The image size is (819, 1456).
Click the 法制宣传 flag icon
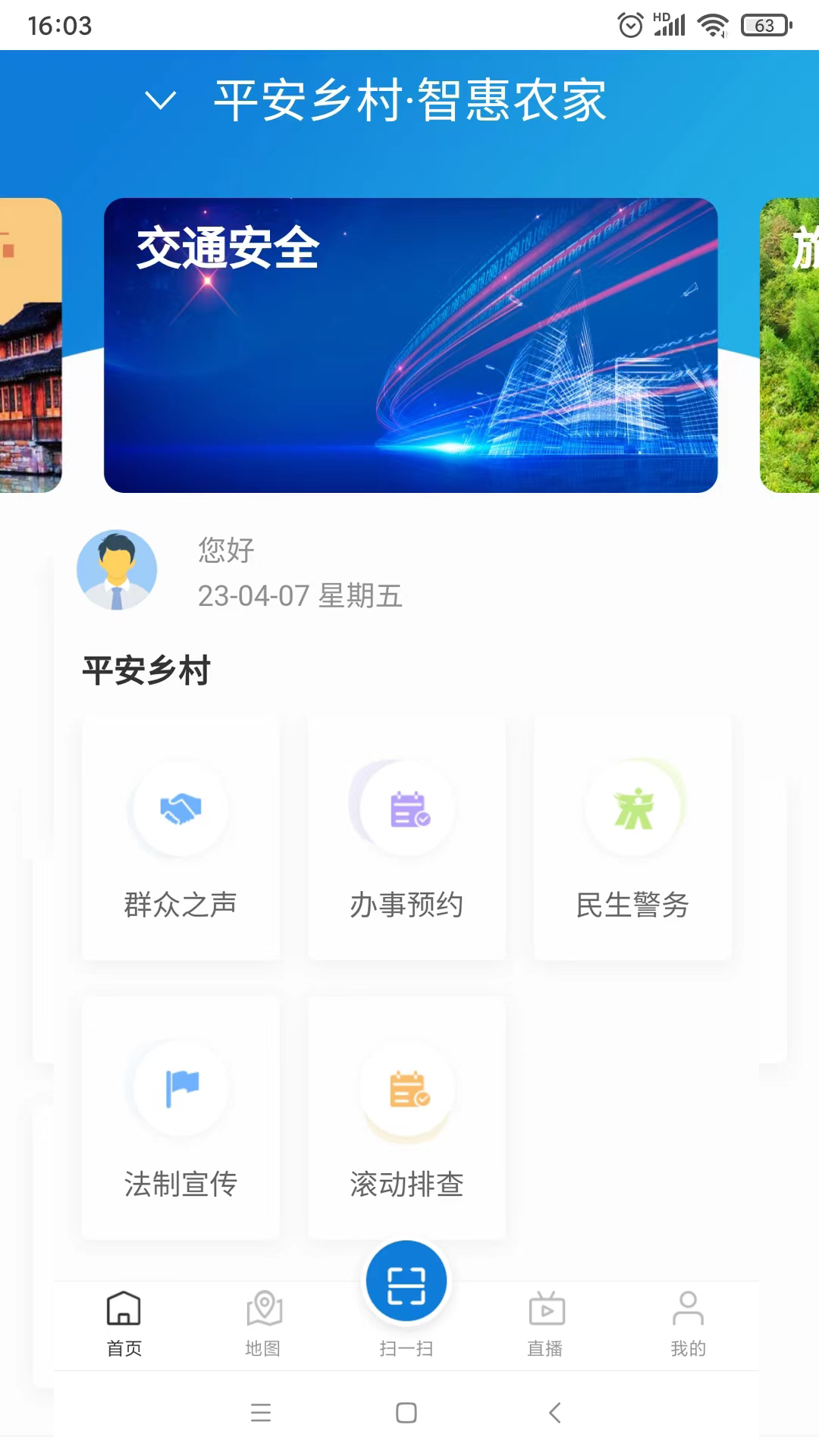180,1088
